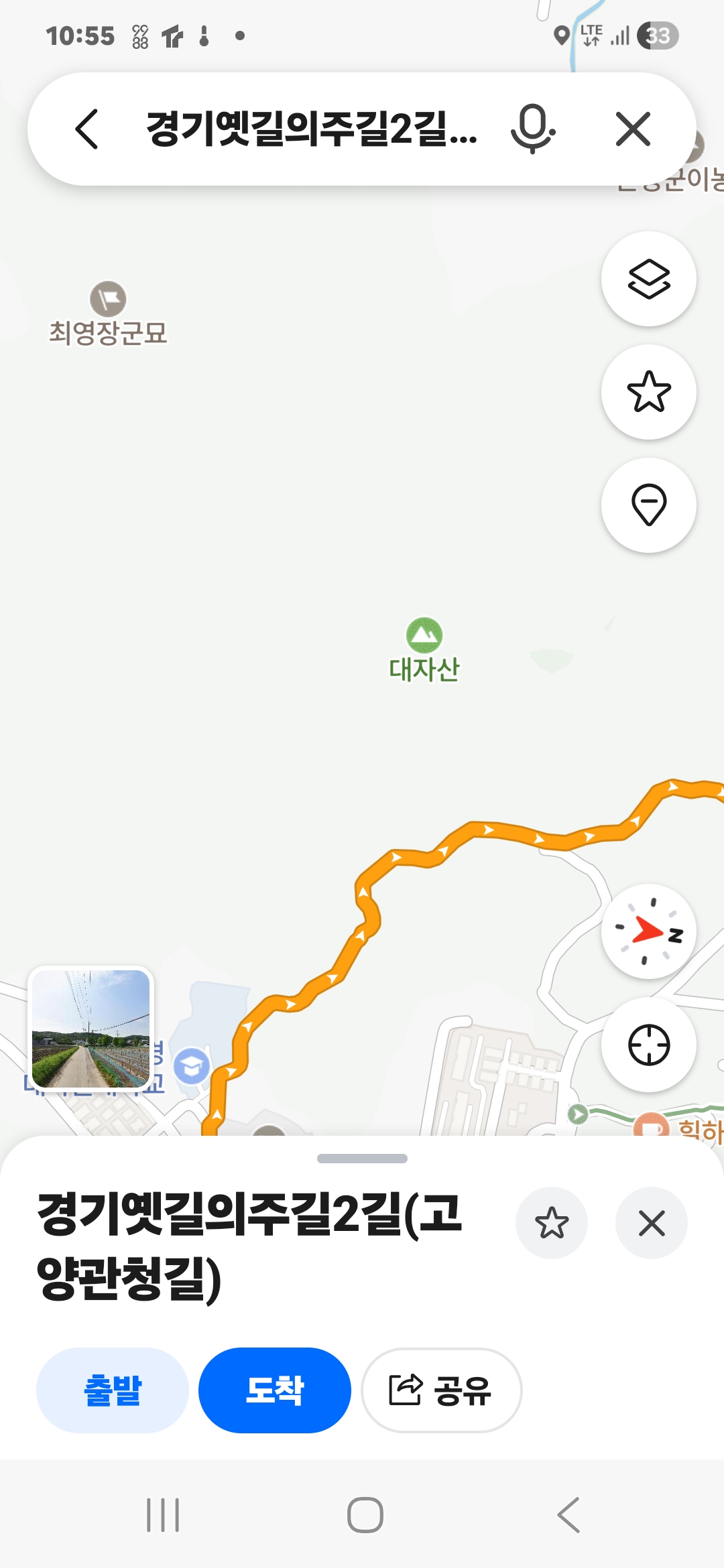The image size is (724, 1568).
Task: Open the map layers button
Action: (648, 279)
